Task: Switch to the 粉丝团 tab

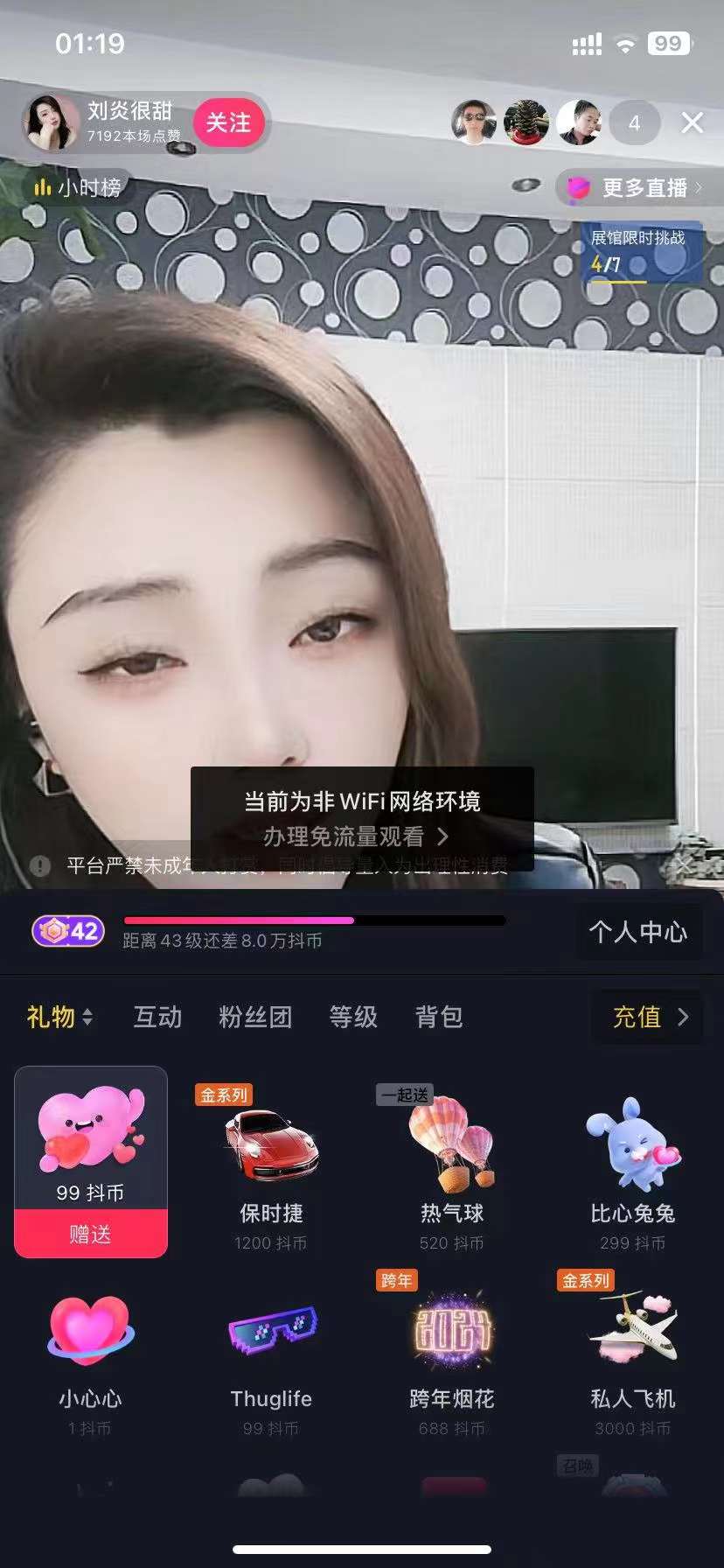Action: click(x=254, y=1016)
